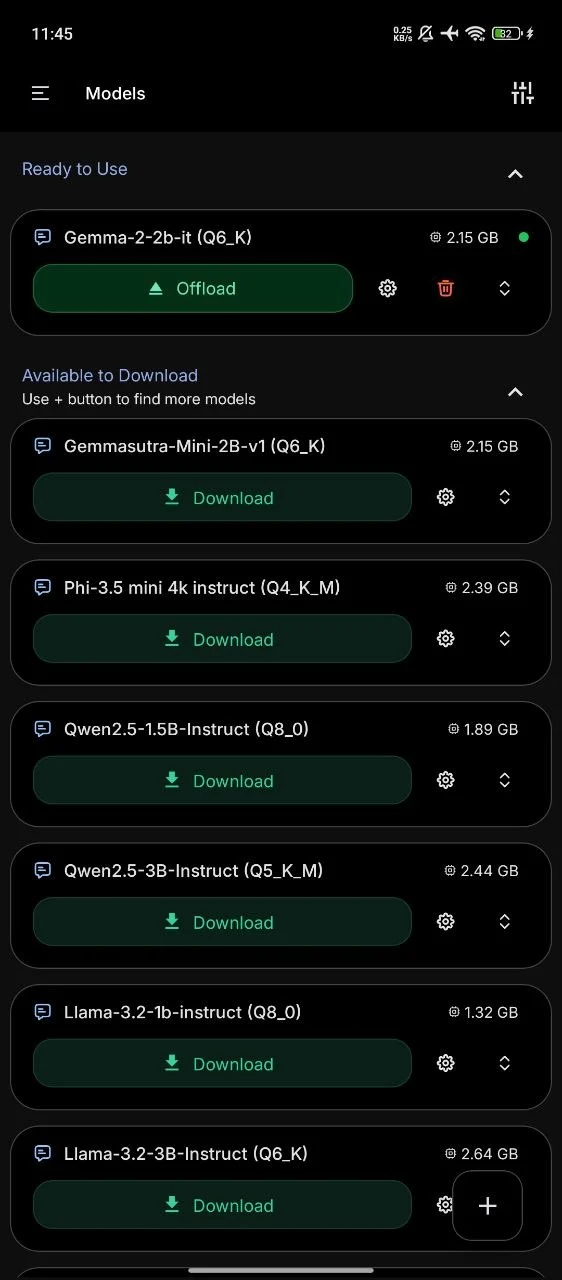Expand details of Phi-3.5 mini card
This screenshot has height=1280, width=562.
tap(505, 639)
